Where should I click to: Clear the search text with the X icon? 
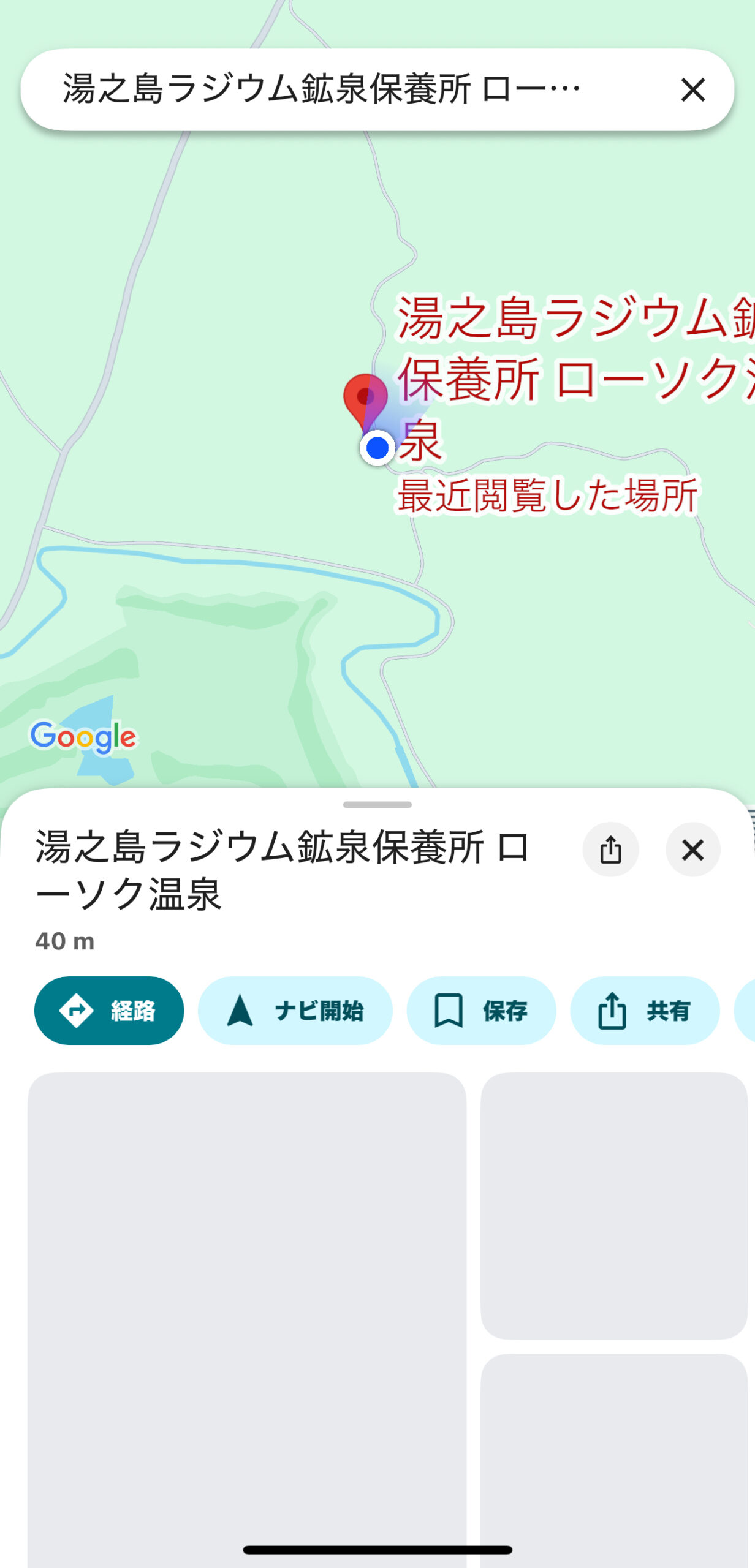(693, 90)
